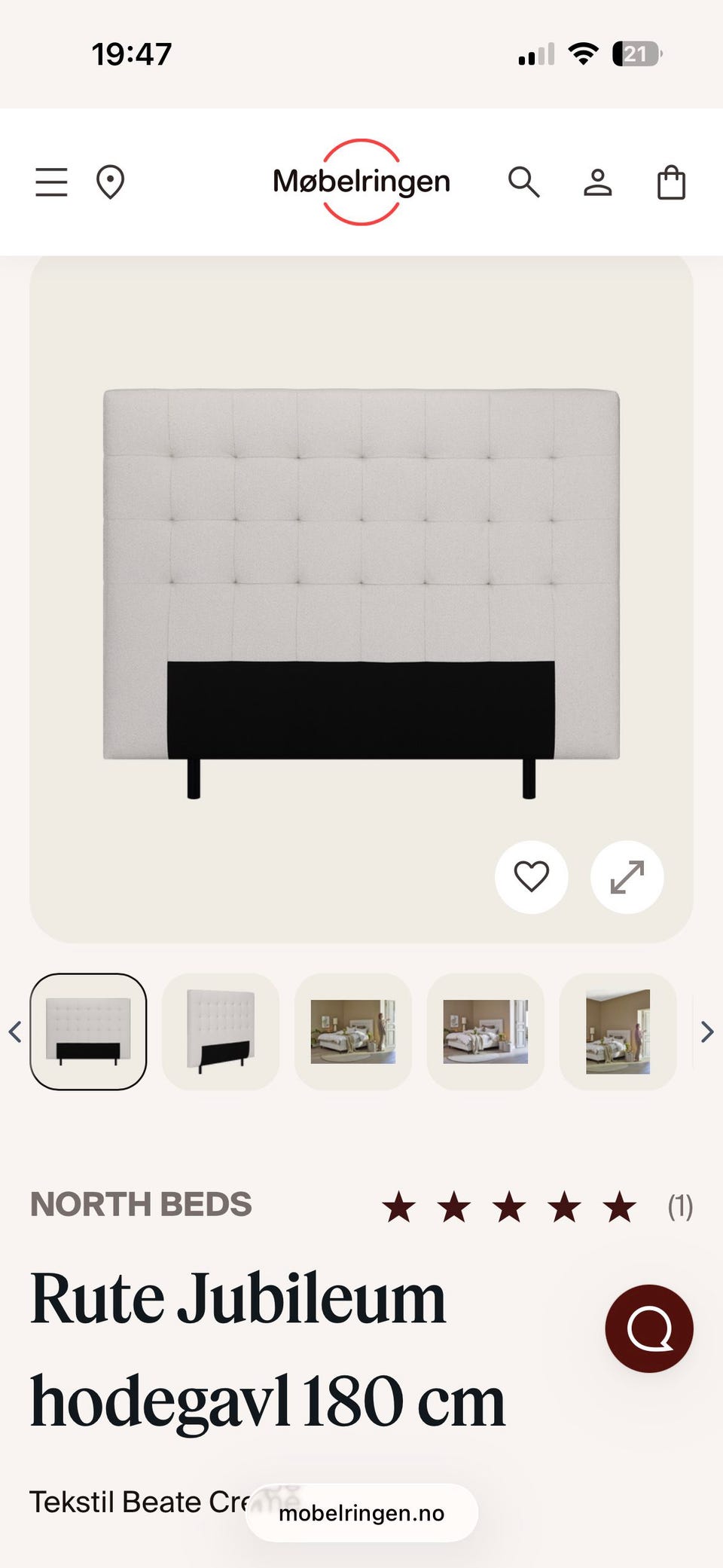The height and width of the screenshot is (1568, 723).
Task: Select the first bedroom scene thumbnail
Action: (x=353, y=1032)
